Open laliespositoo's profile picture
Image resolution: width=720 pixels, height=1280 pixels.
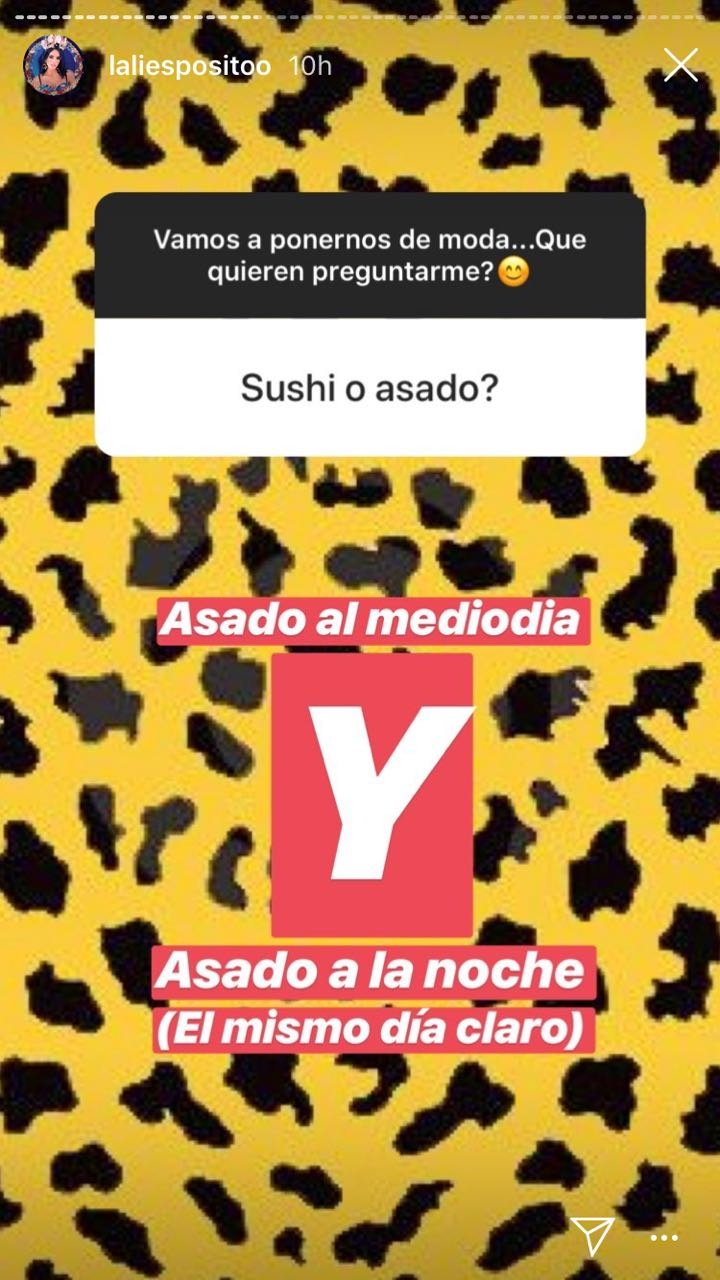(x=54, y=66)
